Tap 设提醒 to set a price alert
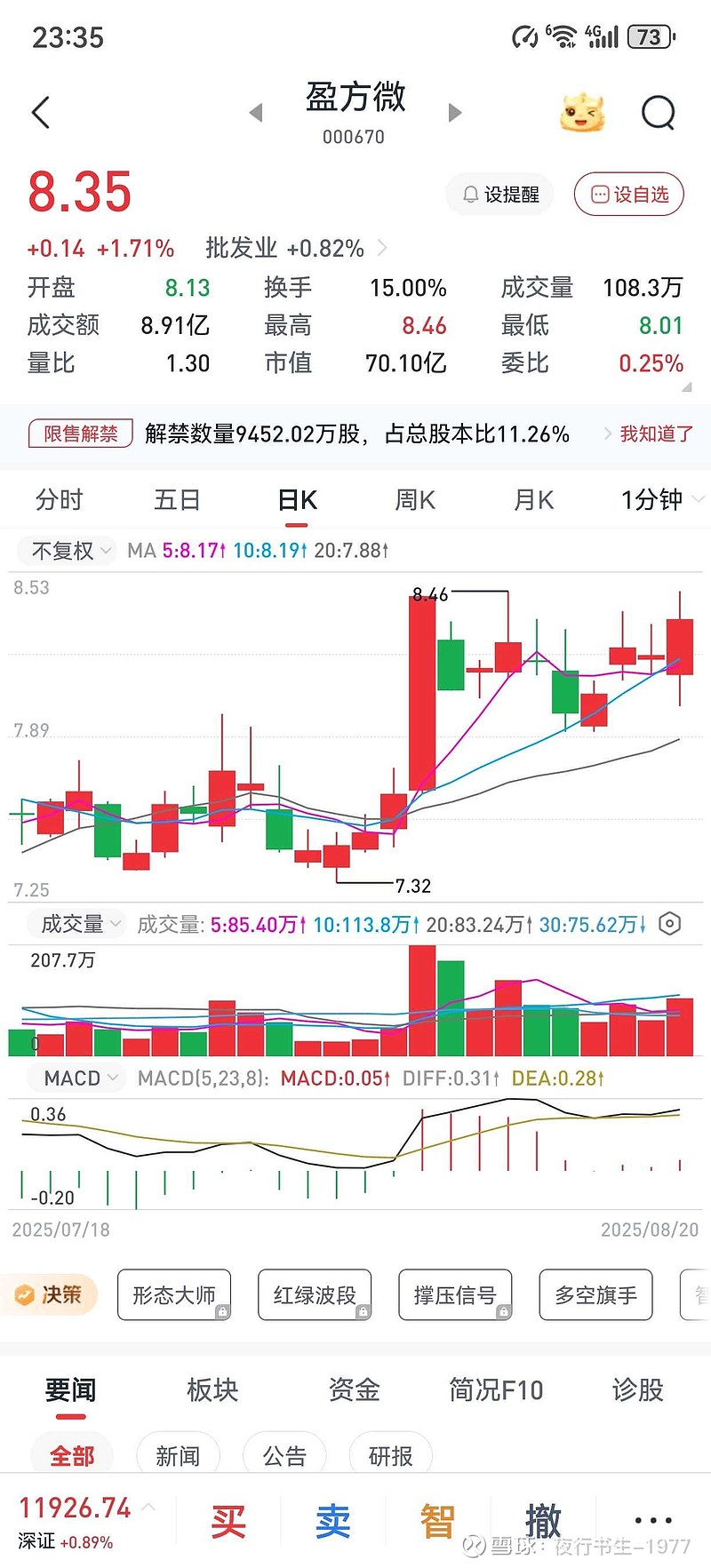The image size is (711, 1568). point(500,195)
